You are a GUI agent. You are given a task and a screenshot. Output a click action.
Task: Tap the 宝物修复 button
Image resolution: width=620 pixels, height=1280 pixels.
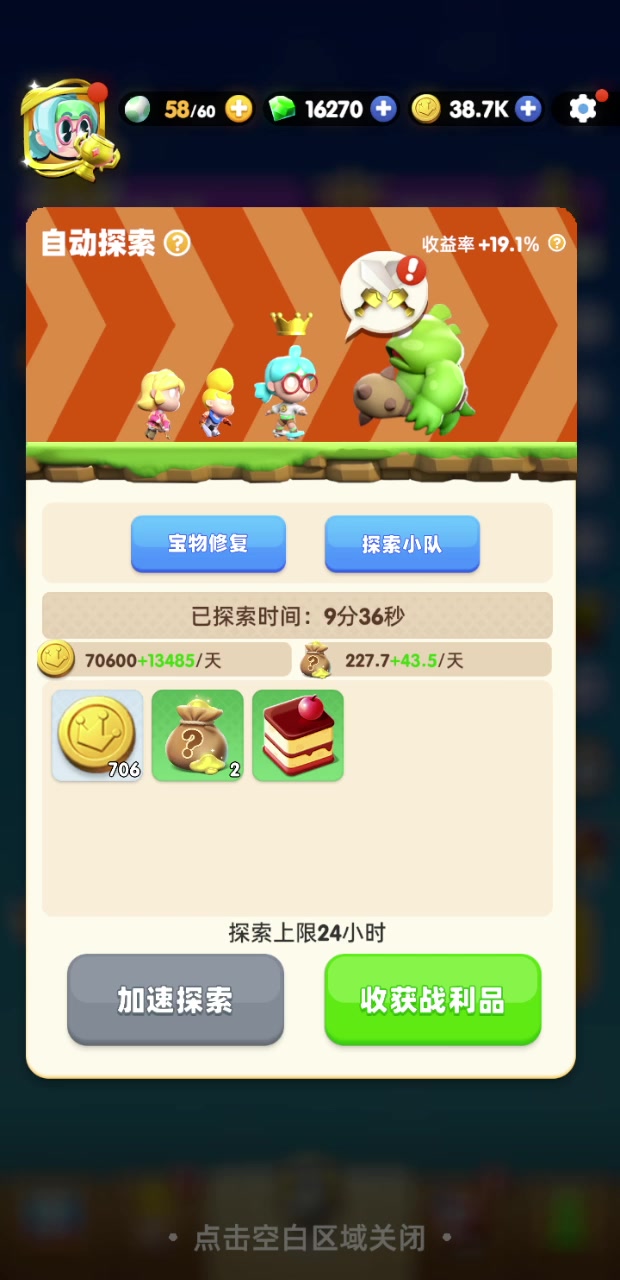point(208,544)
